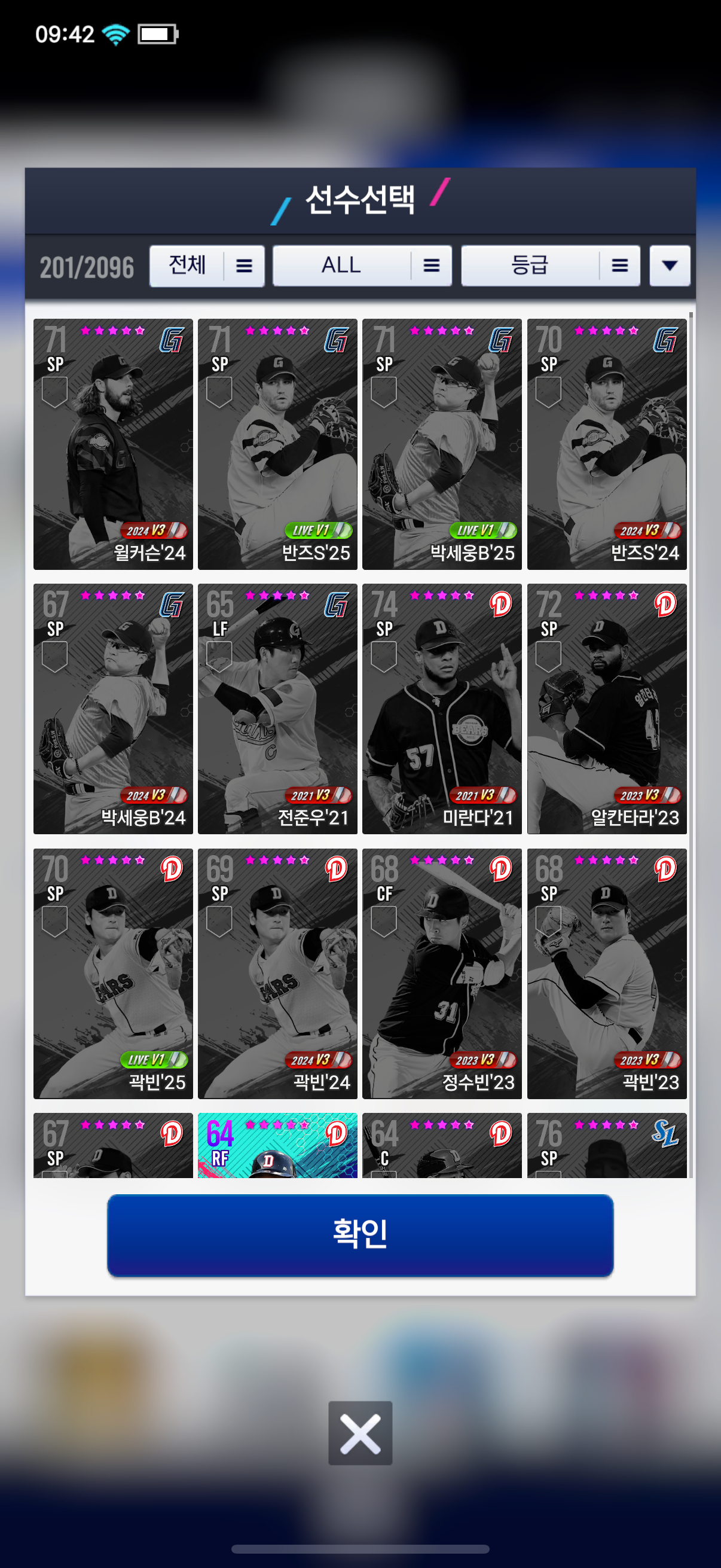
Task: Select the colored 64 RF card
Action: tap(277, 1145)
